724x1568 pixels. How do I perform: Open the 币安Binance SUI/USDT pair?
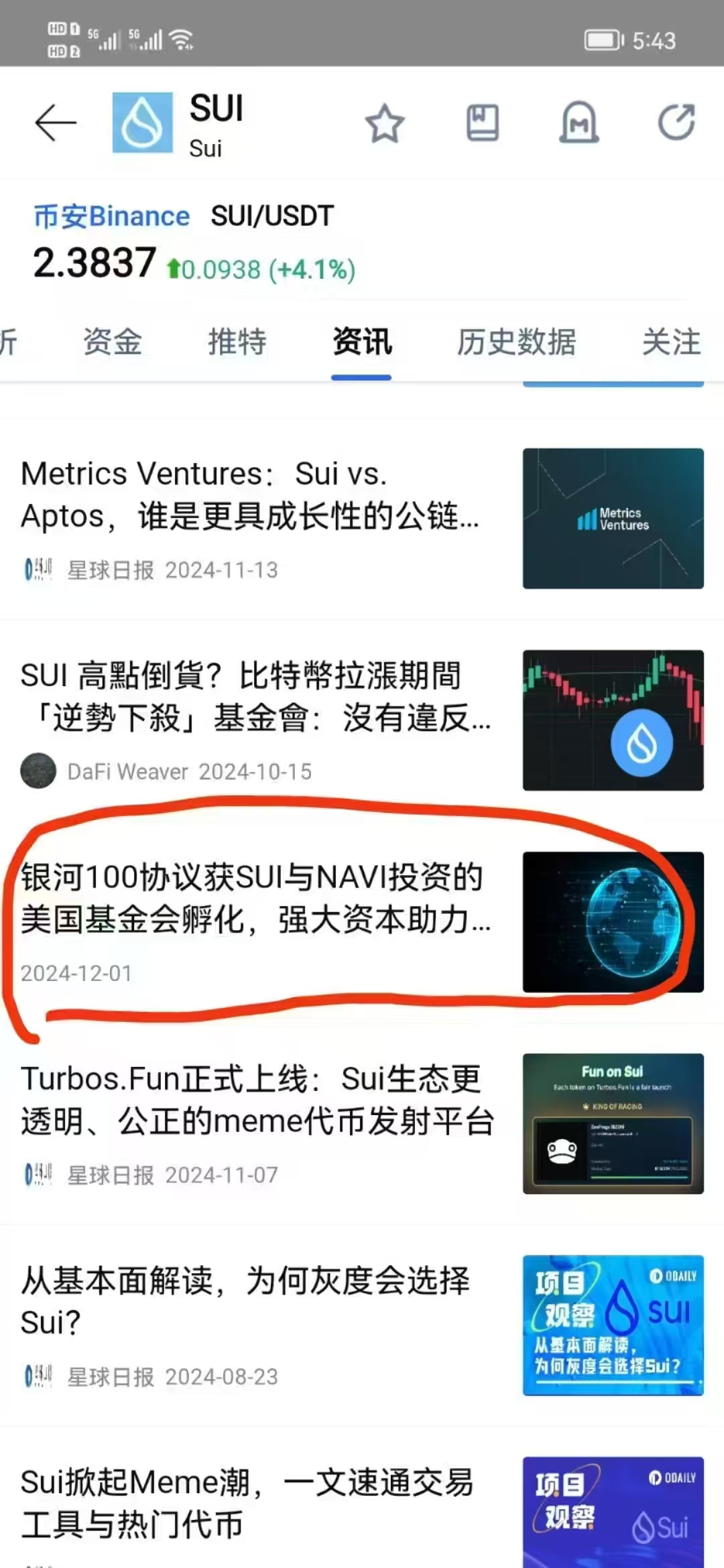pyautogui.click(x=184, y=216)
